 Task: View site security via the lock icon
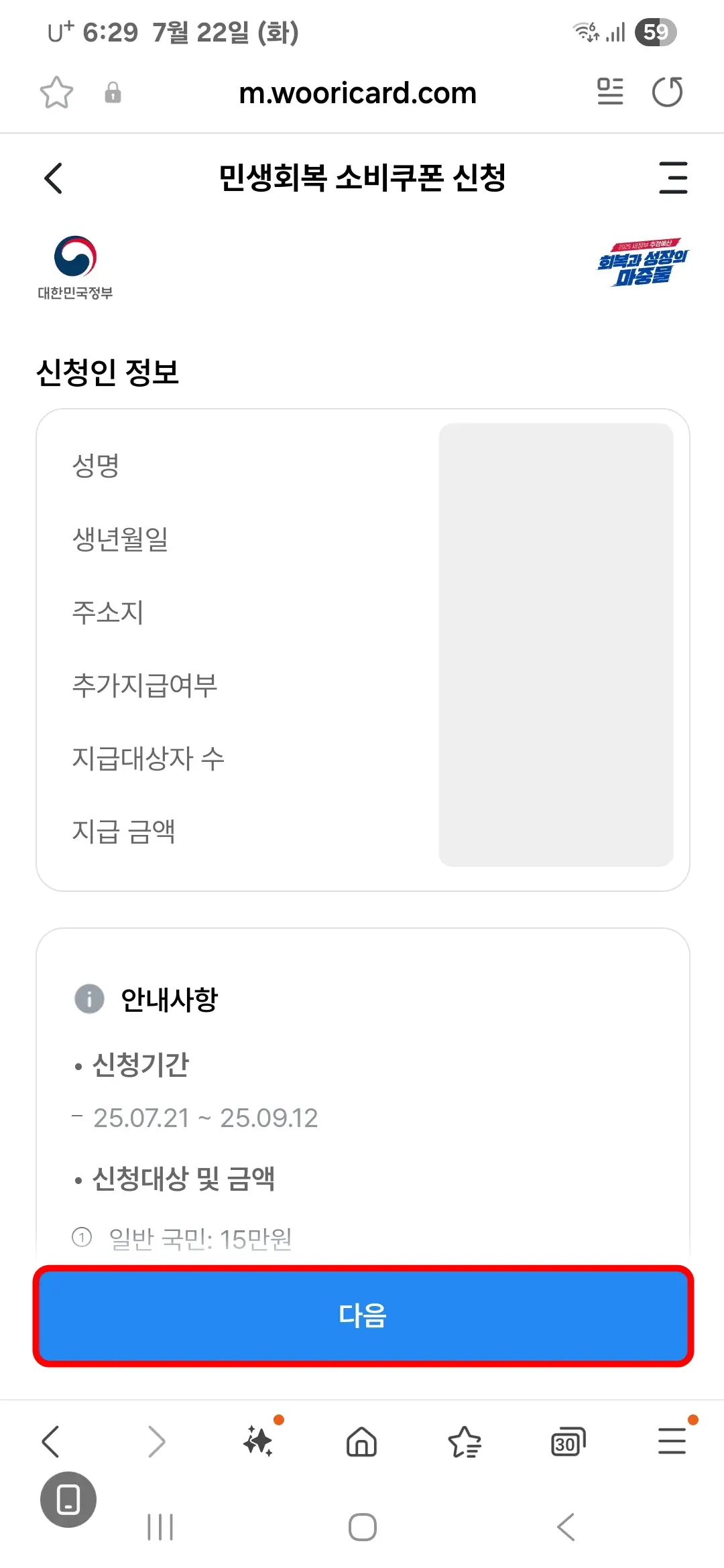pos(113,93)
